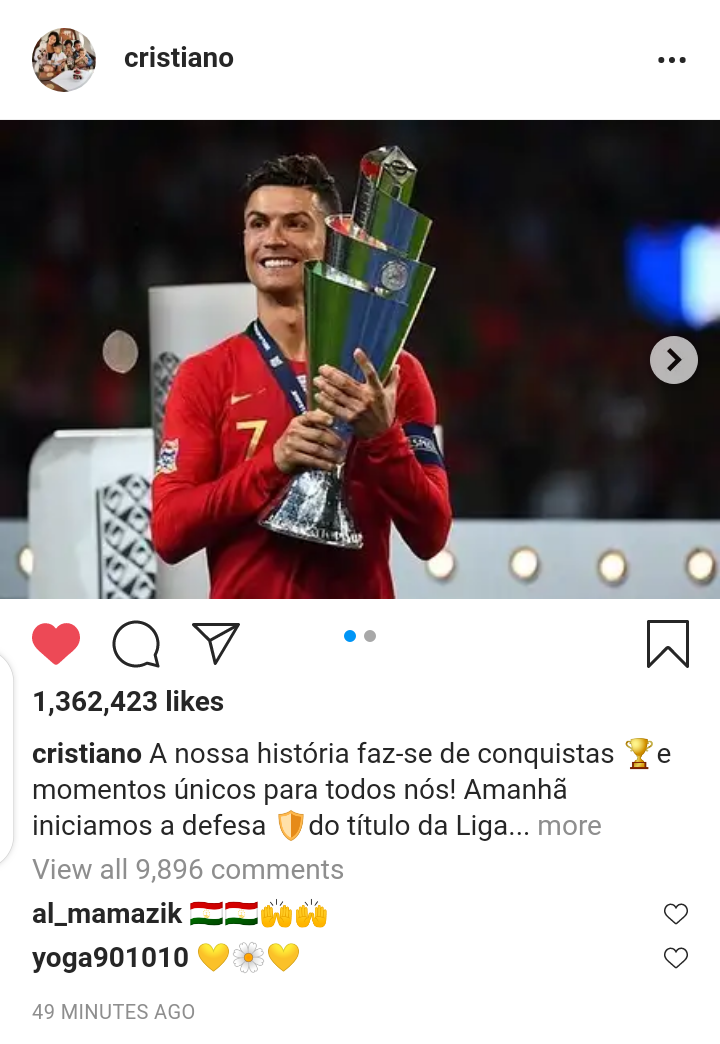Open cristiano's profile from the header username
Viewport: 720px width, 1044px height.
(x=178, y=59)
